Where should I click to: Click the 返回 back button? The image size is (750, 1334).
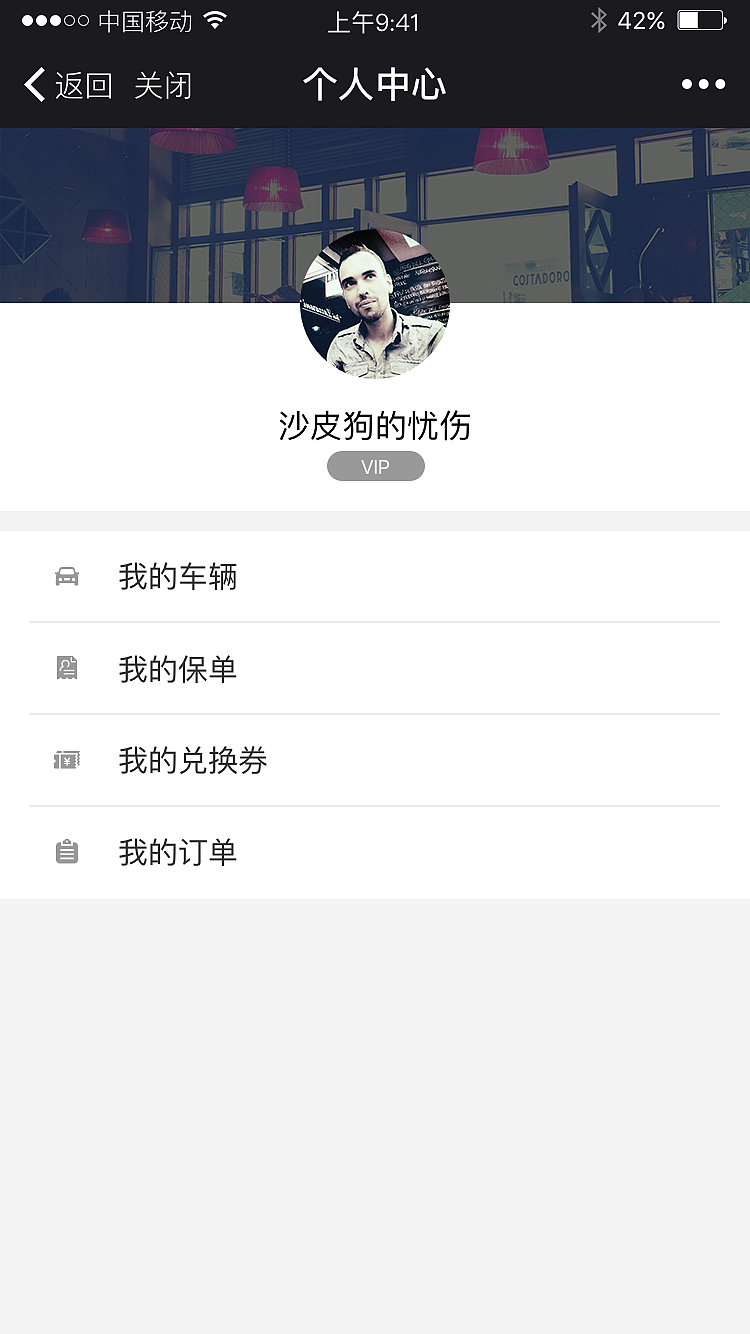(83, 86)
